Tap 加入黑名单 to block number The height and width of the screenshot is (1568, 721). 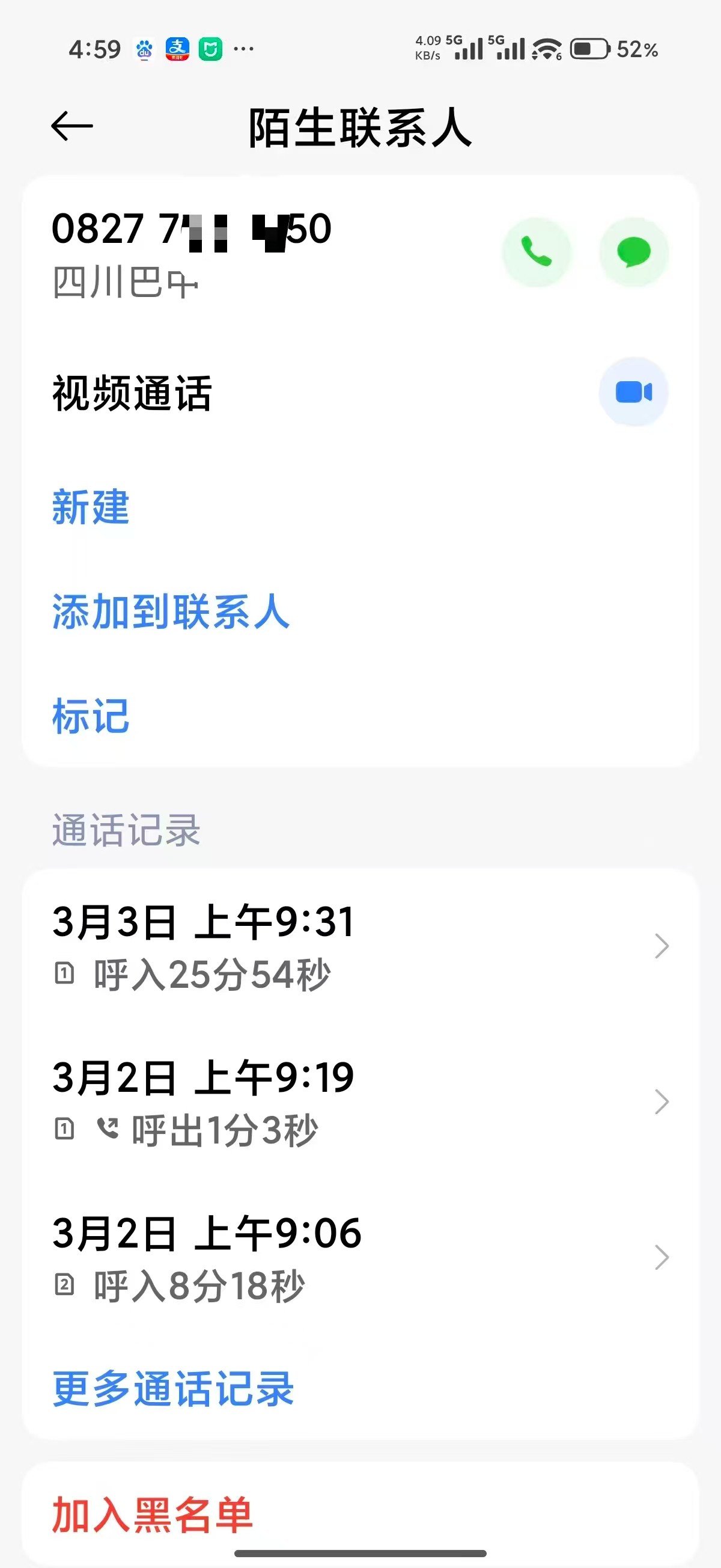152,1514
